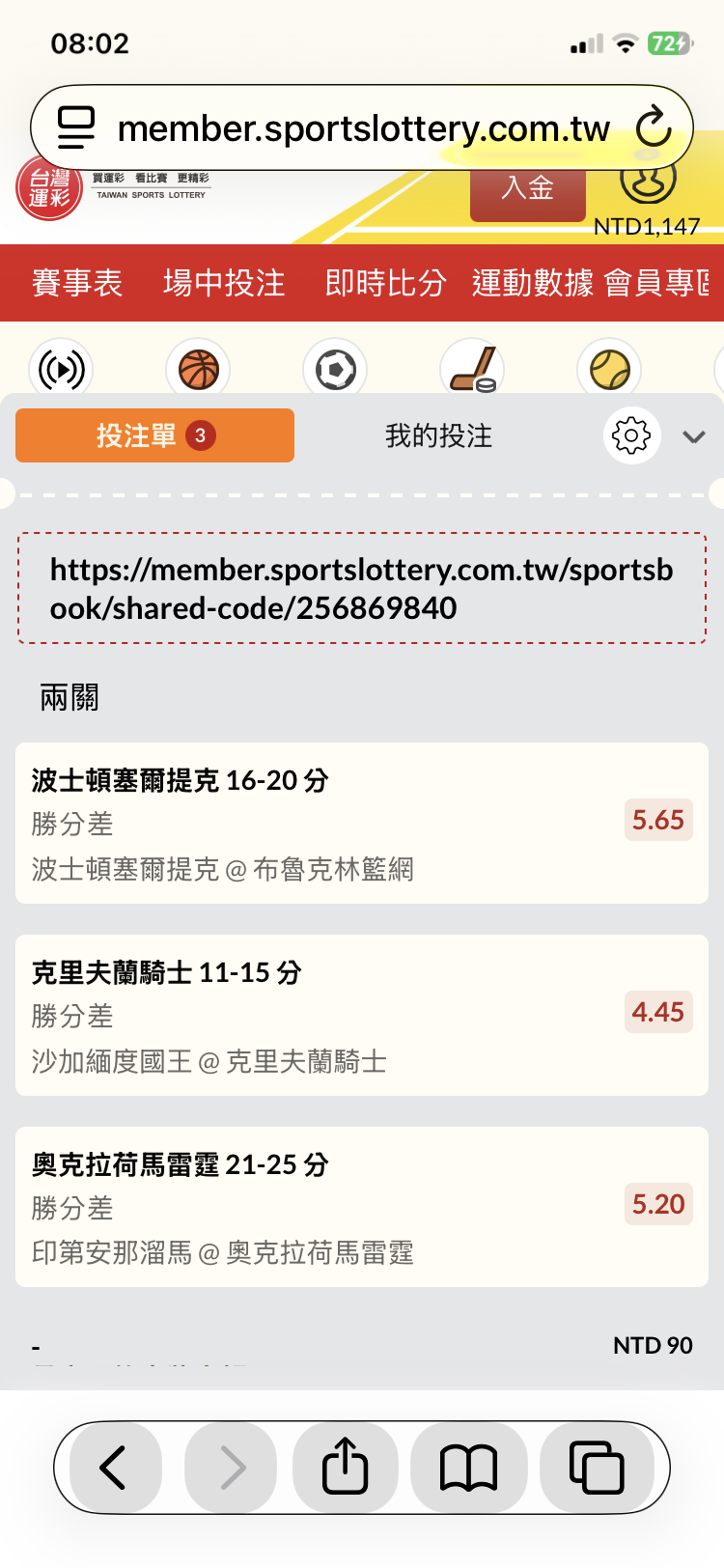Go to the 即時比分 tab
The image size is (724, 1568).
point(385,283)
